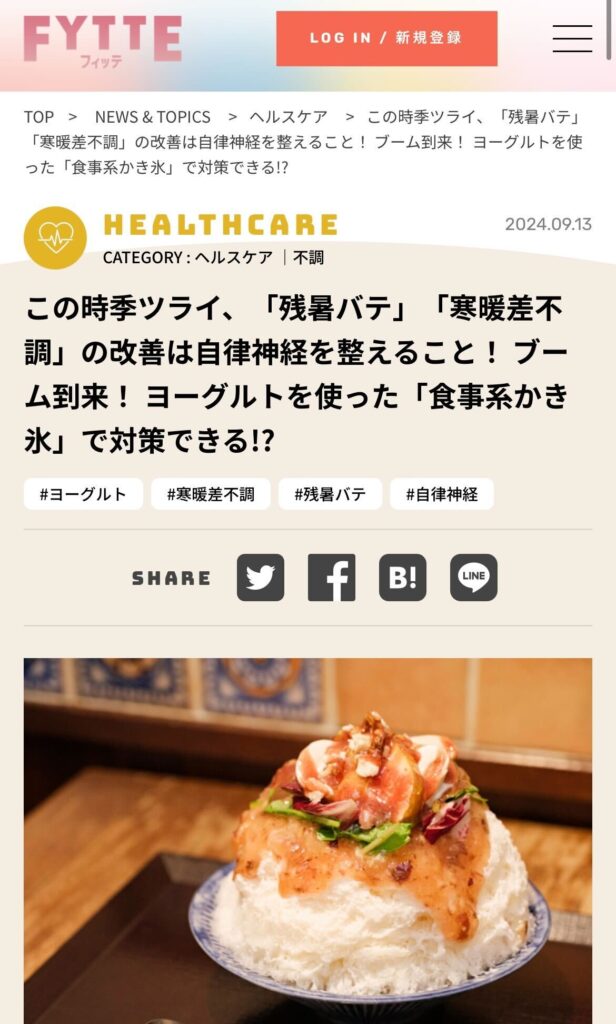Share the article on LINE
The width and height of the screenshot is (616, 1024).
coord(473,578)
